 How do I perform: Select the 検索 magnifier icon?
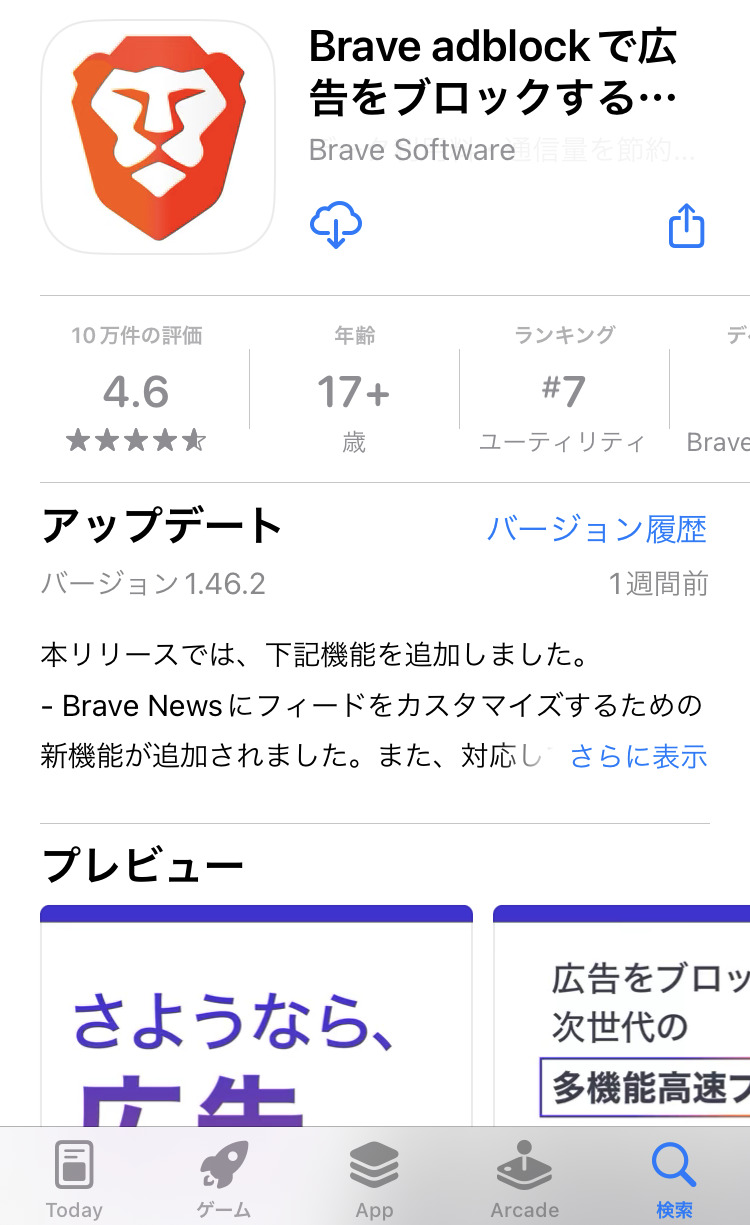click(x=673, y=1163)
